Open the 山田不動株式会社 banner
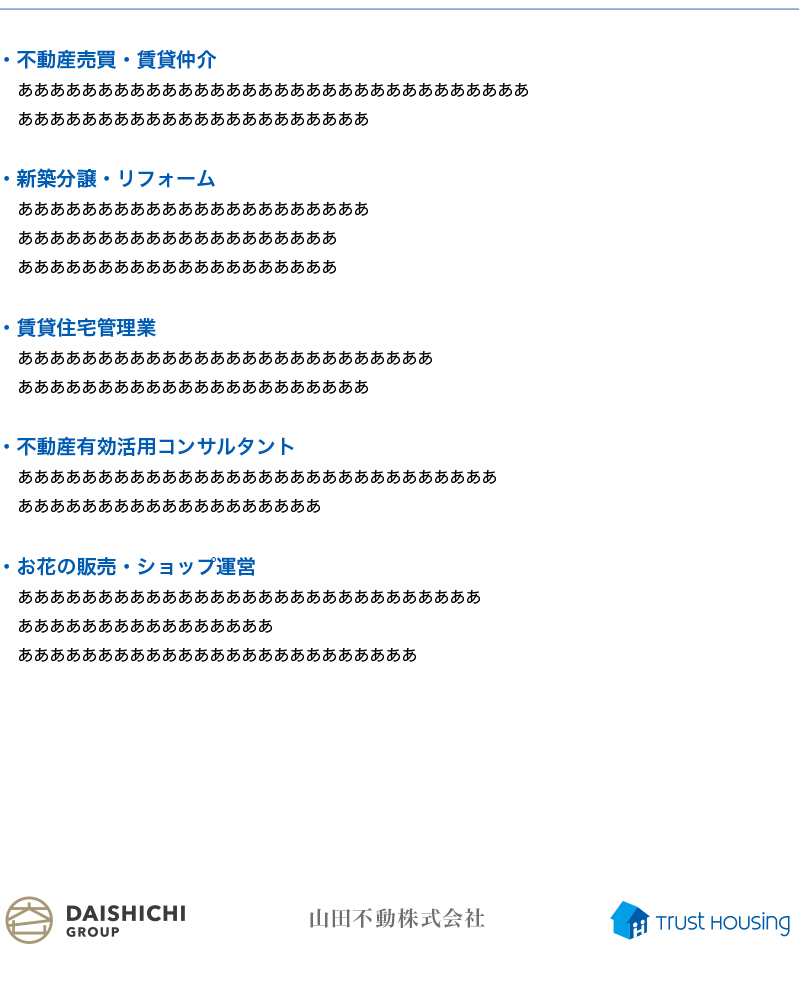The width and height of the screenshot is (800, 998). (x=397, y=918)
